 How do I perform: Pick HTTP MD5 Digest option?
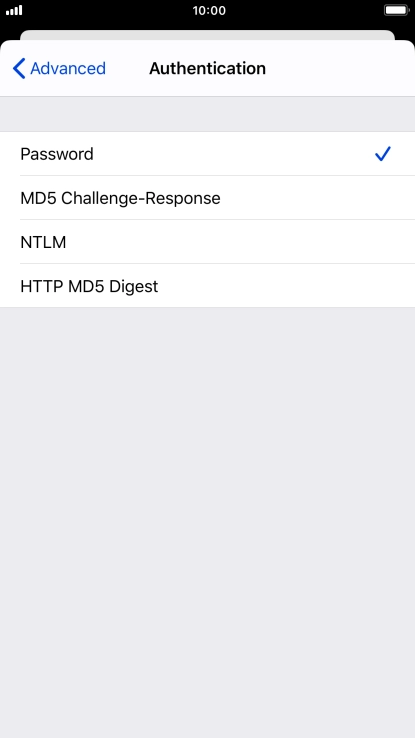coord(208,286)
